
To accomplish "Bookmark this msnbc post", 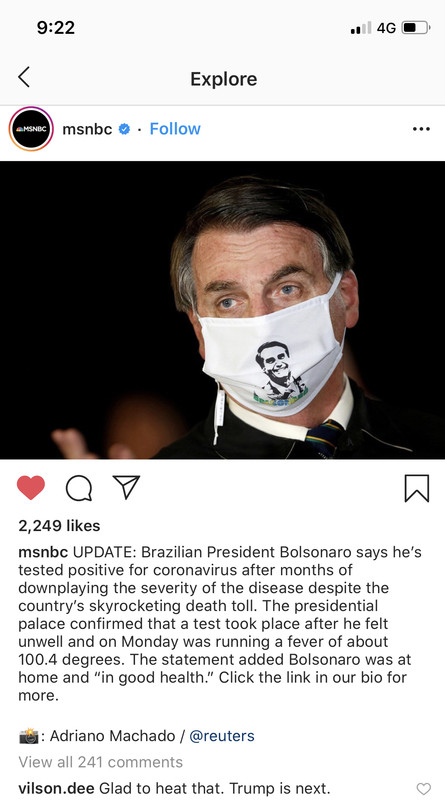I will coord(417,488).
